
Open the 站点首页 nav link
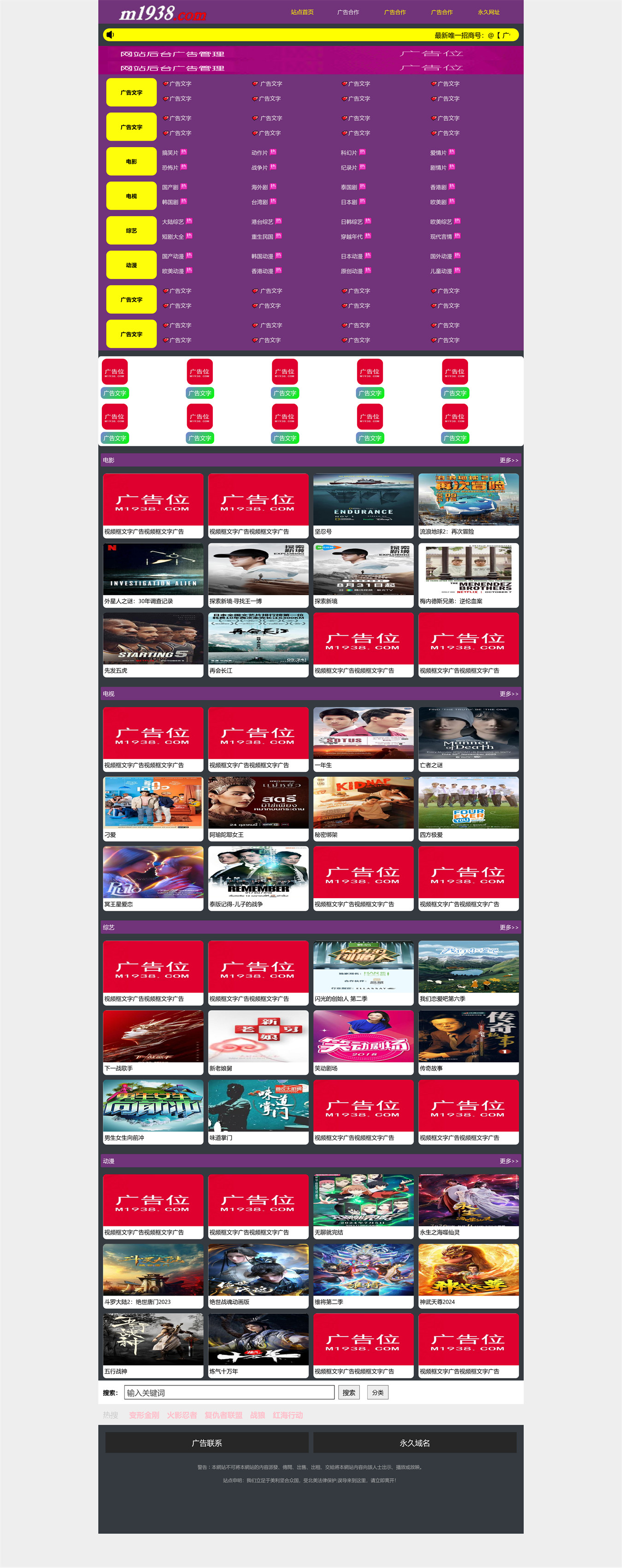302,12
